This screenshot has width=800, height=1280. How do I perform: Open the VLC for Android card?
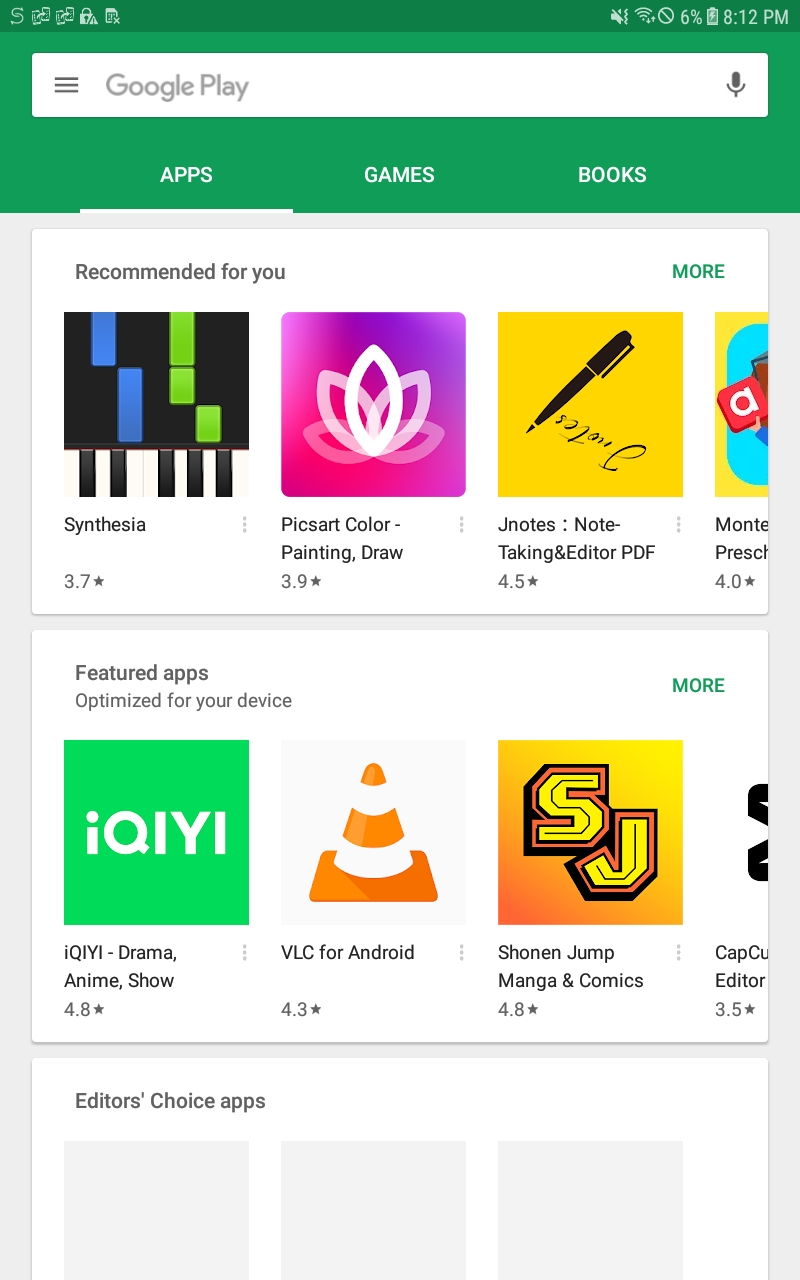(373, 832)
